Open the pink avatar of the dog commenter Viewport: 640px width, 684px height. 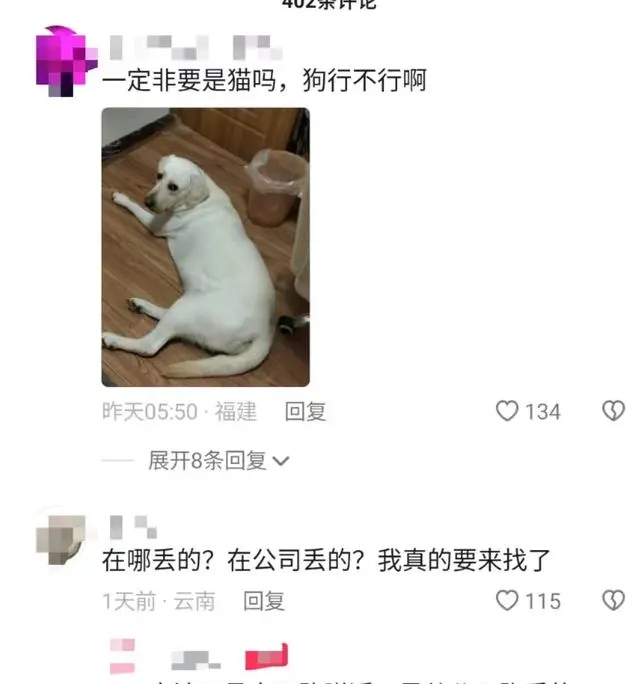tap(65, 61)
